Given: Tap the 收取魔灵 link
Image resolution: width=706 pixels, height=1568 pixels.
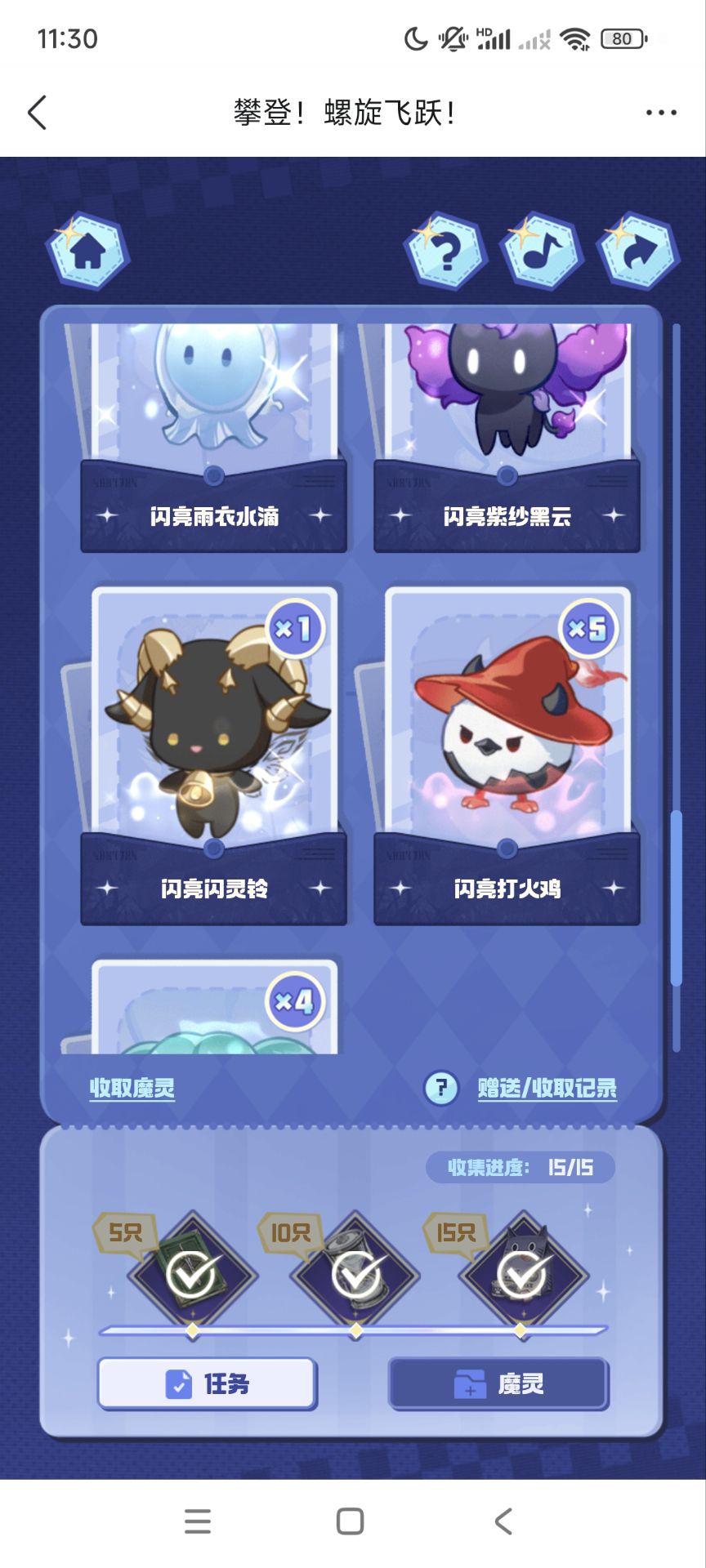Looking at the screenshot, I should tap(132, 1088).
